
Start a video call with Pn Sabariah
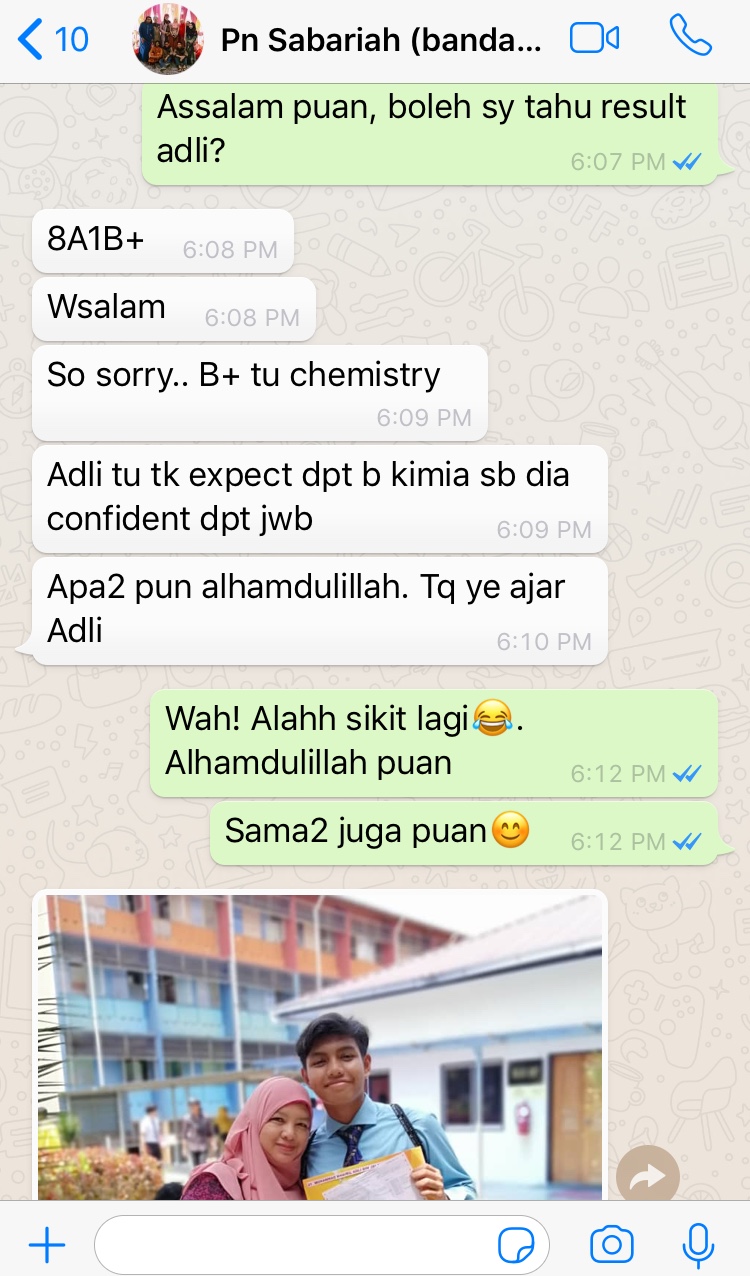tap(595, 39)
